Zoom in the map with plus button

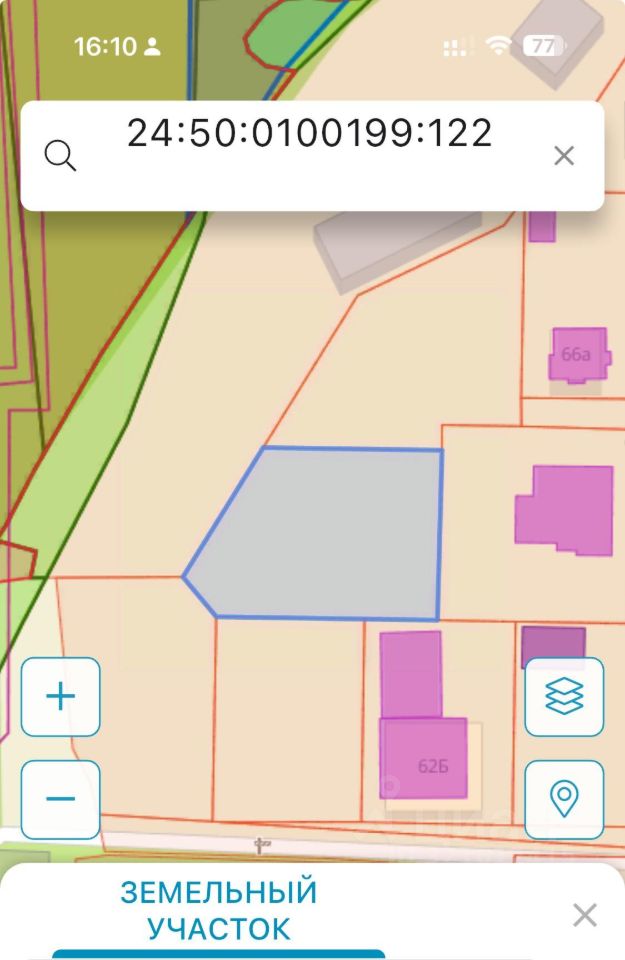[61, 697]
